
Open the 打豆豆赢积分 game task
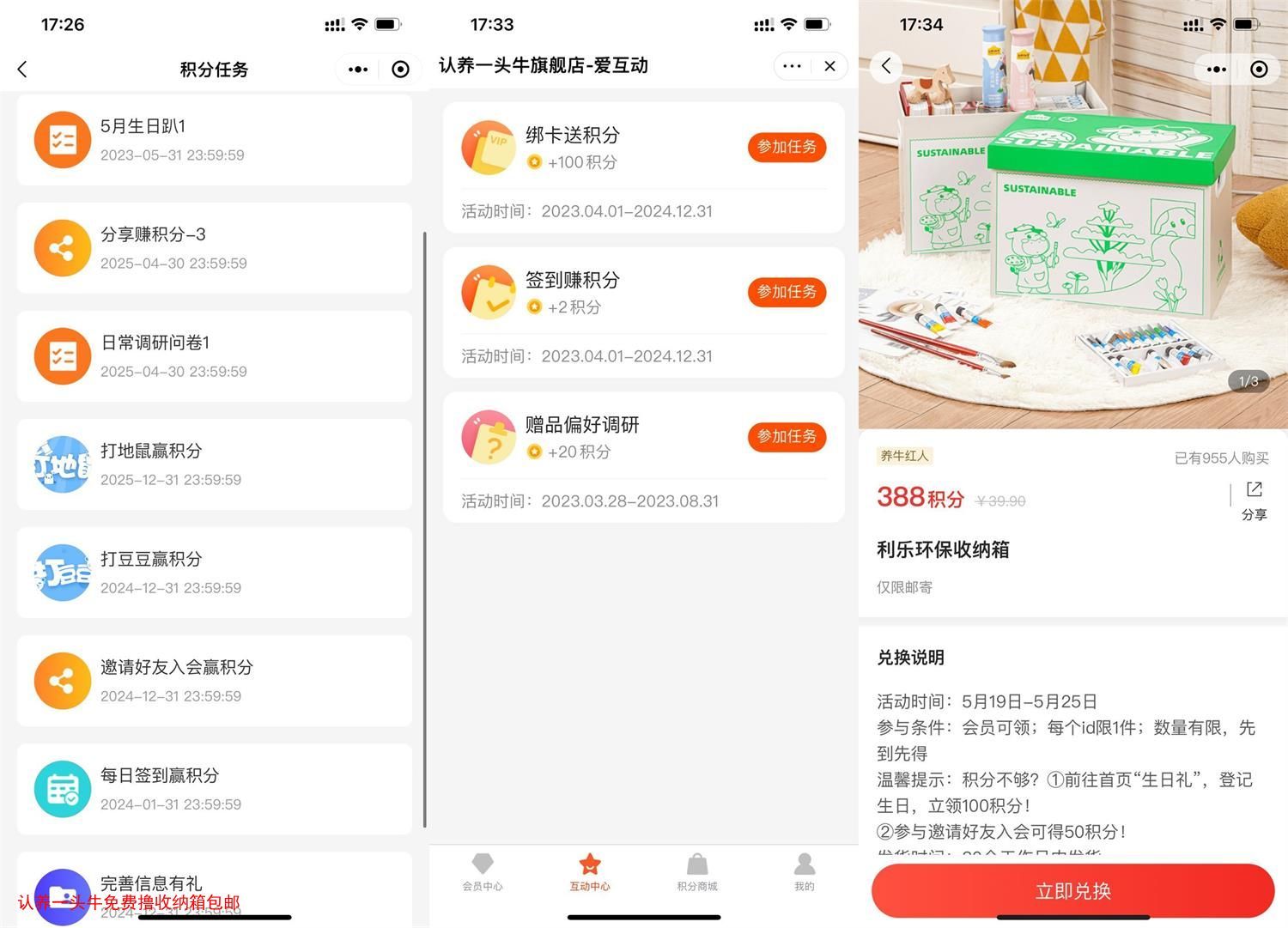click(214, 573)
